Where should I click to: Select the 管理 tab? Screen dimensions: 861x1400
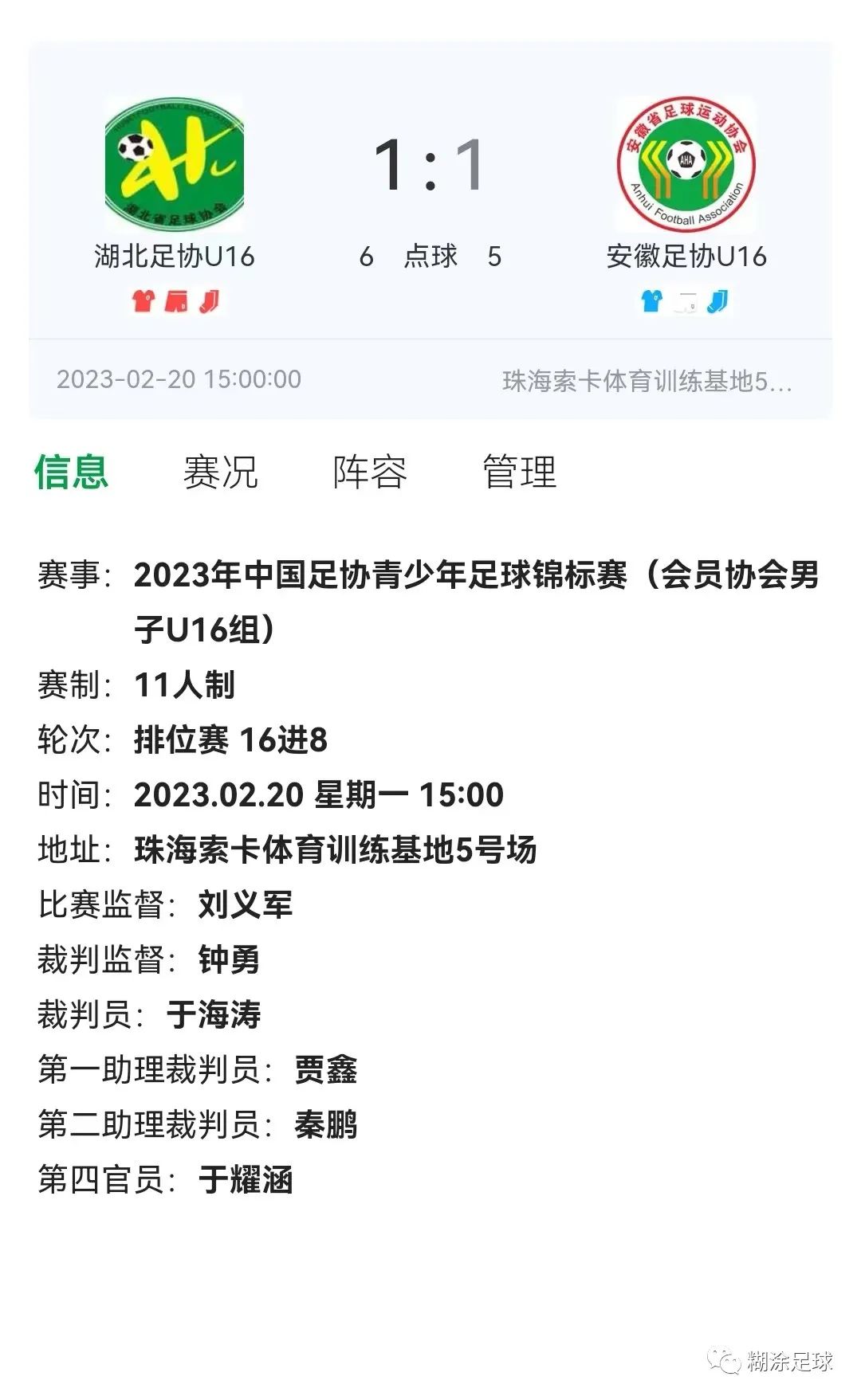(x=518, y=473)
